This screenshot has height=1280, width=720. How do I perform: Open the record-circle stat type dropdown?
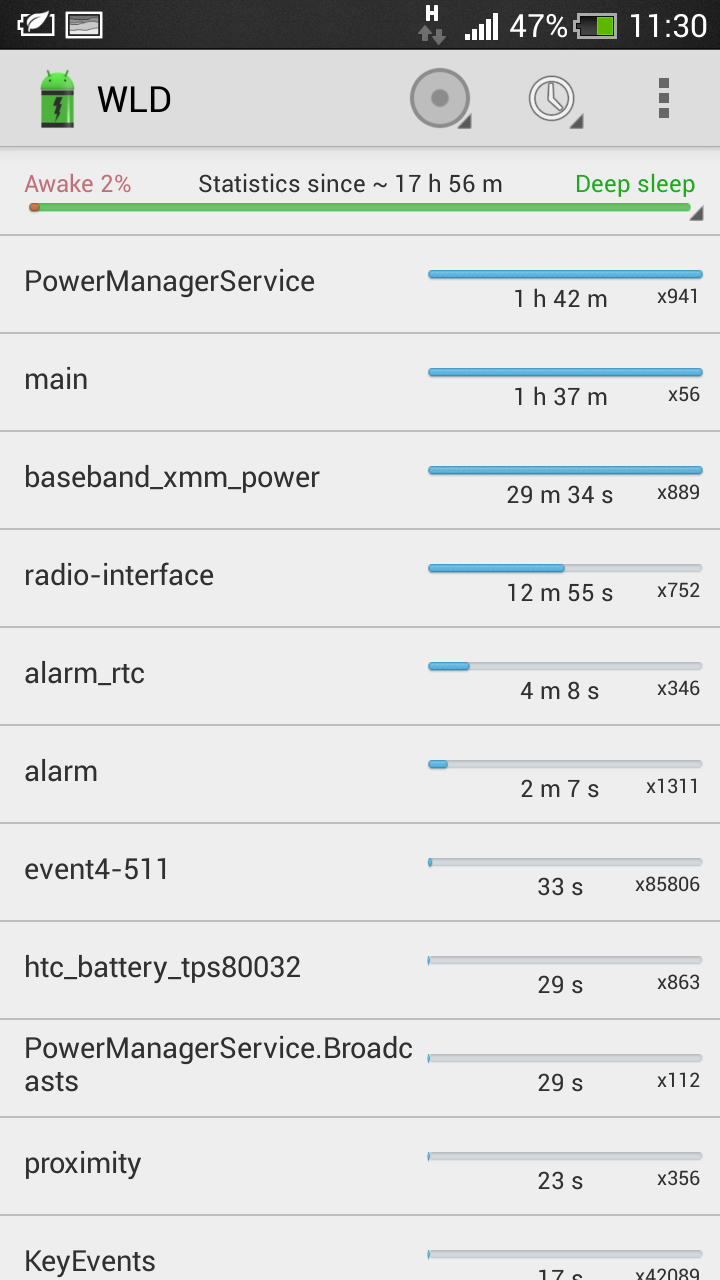point(440,99)
